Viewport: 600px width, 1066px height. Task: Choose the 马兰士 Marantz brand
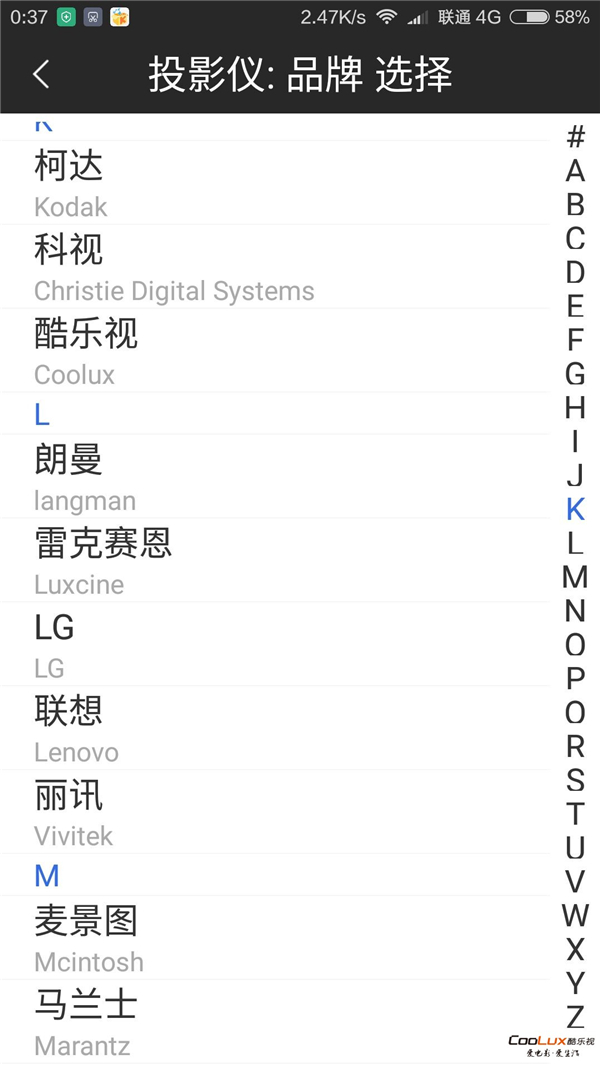(x=275, y=1022)
